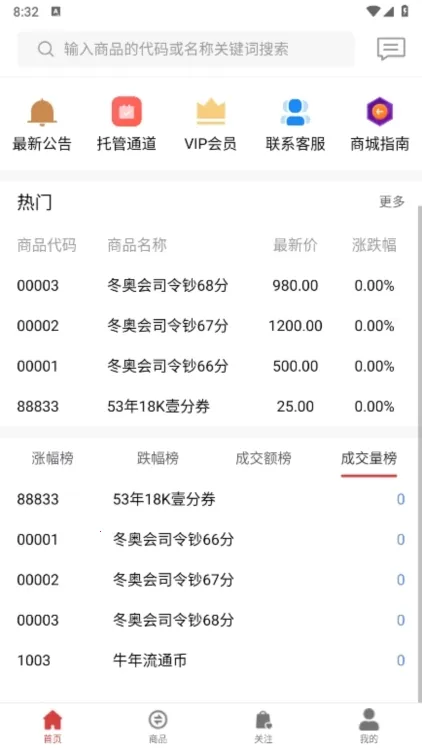Viewport: 422px width, 750px height.
Task: Open 牛年流通币 in the ranking list
Action: pyautogui.click(x=208, y=660)
